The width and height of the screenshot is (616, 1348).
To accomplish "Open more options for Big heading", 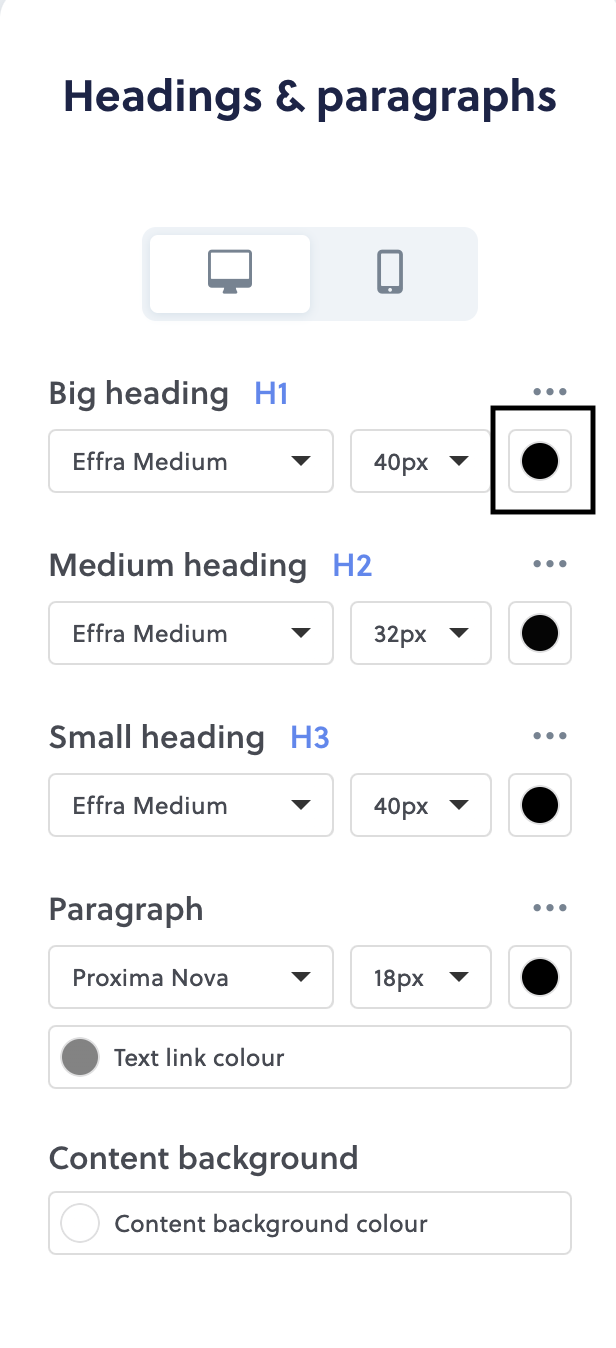I will (550, 392).
